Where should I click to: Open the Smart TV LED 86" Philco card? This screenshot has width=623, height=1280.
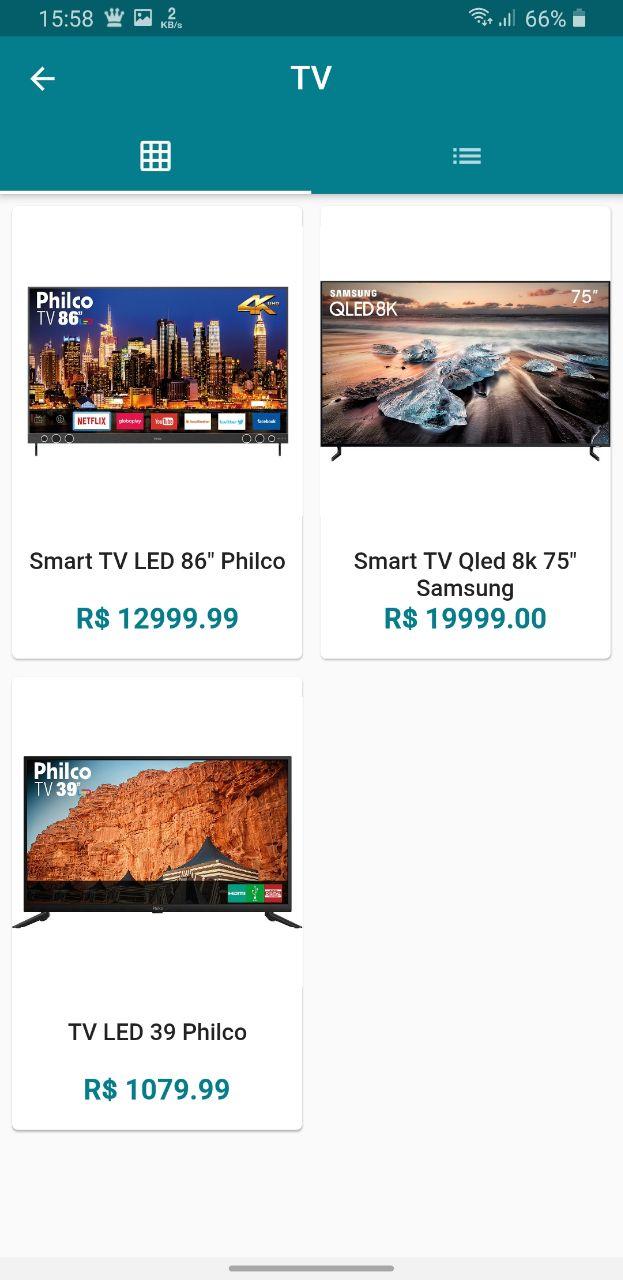click(157, 432)
